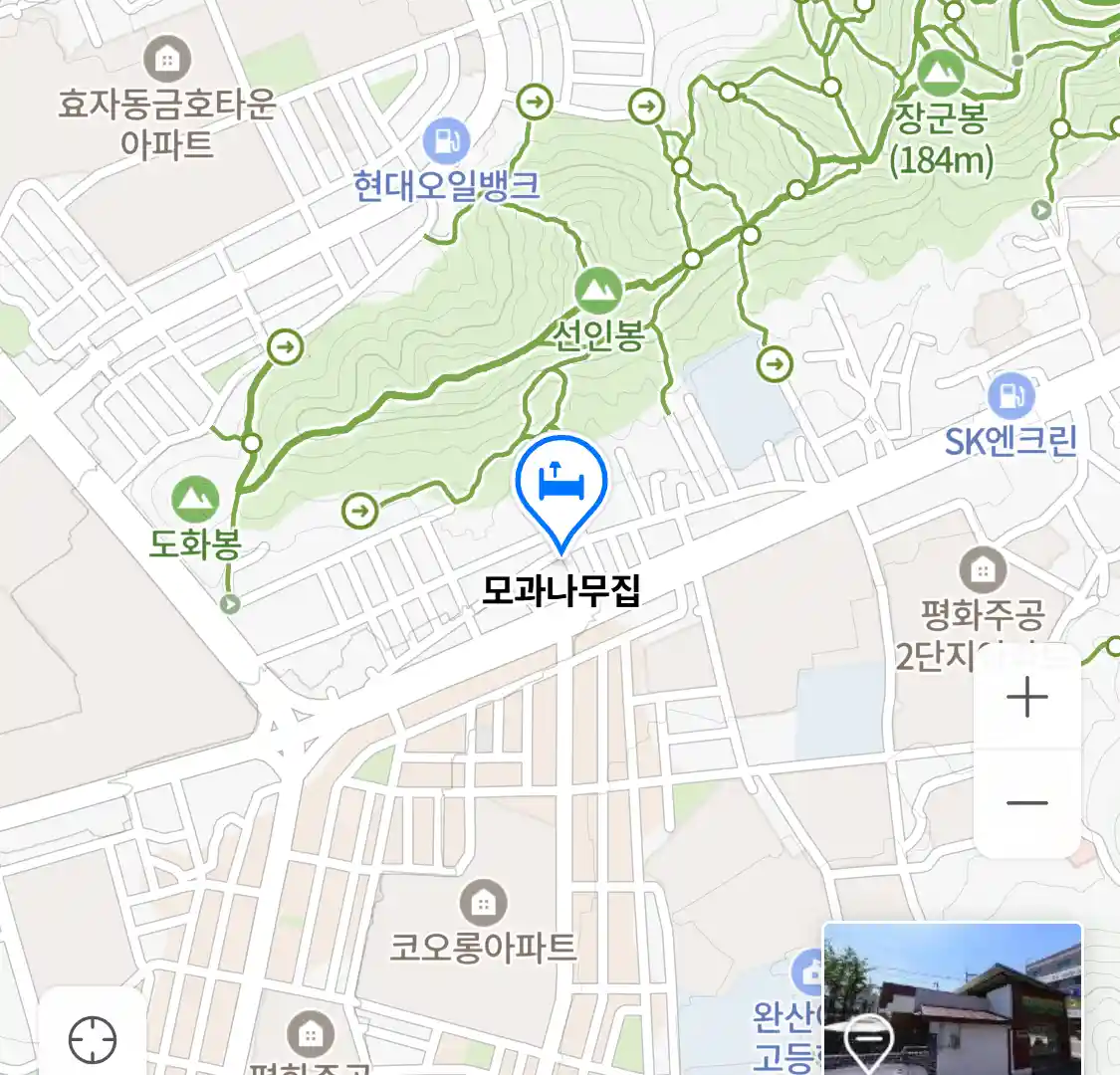Viewport: 1120px width, 1075px height.
Task: Select the SK엔크린 gas station marker
Action: [1011, 395]
